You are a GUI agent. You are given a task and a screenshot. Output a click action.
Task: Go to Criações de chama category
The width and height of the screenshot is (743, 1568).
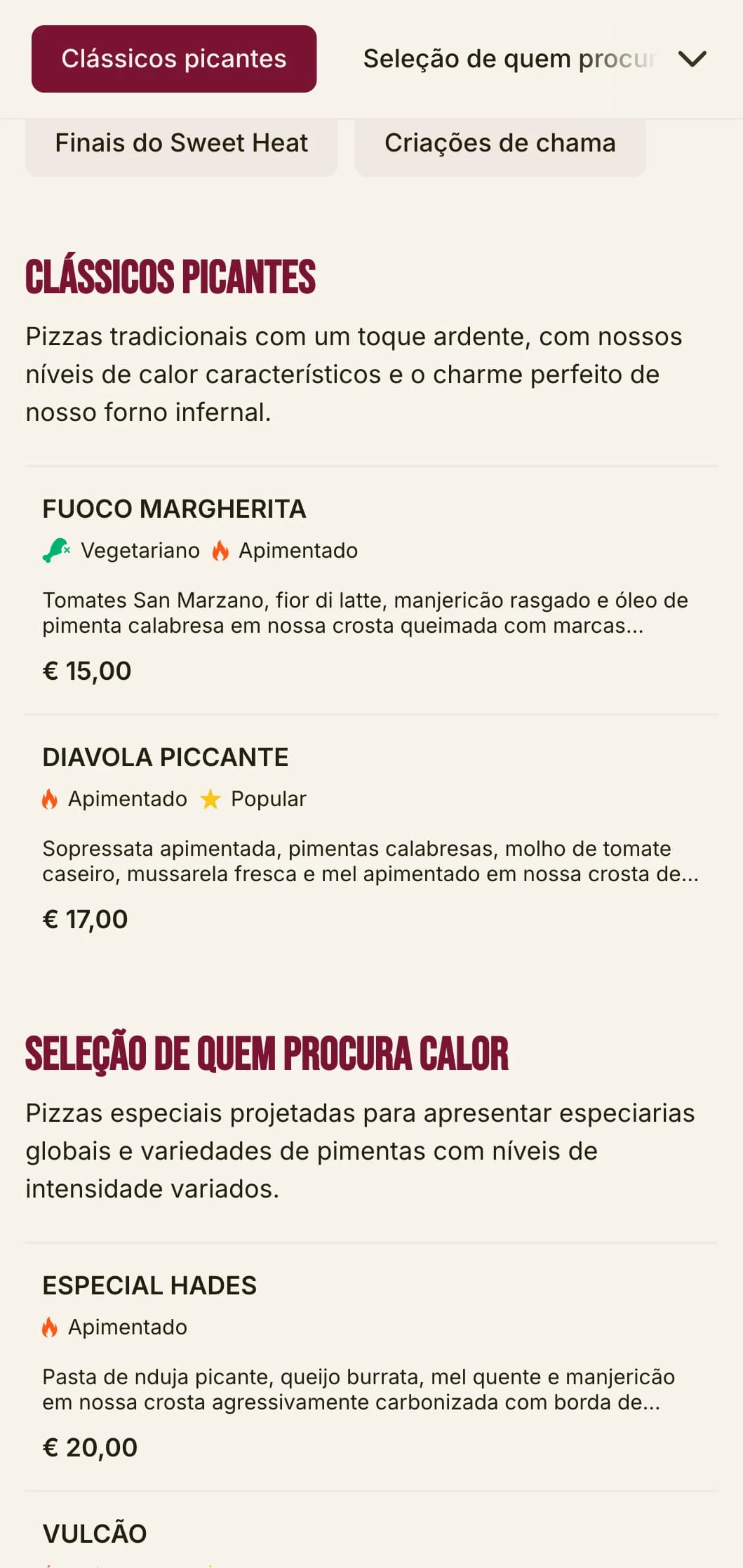500,144
